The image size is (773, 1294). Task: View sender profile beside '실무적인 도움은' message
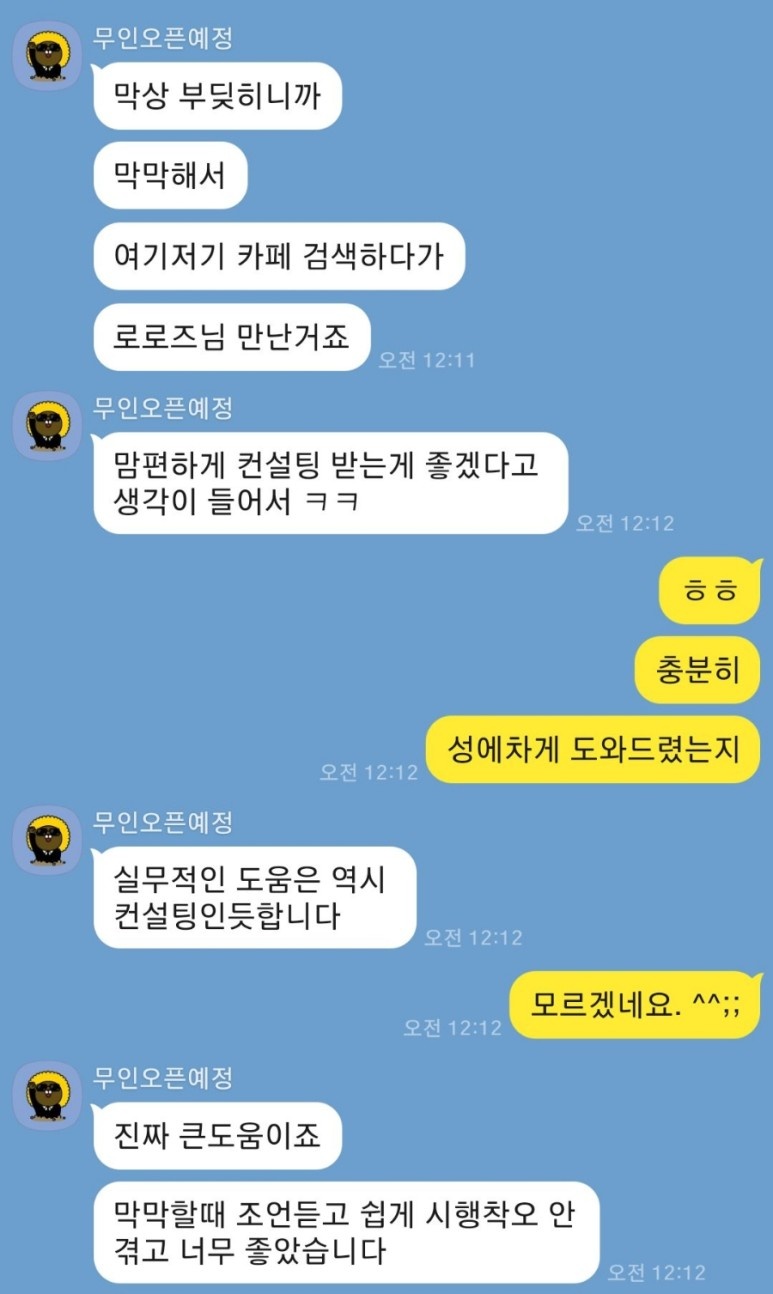tap(47, 840)
